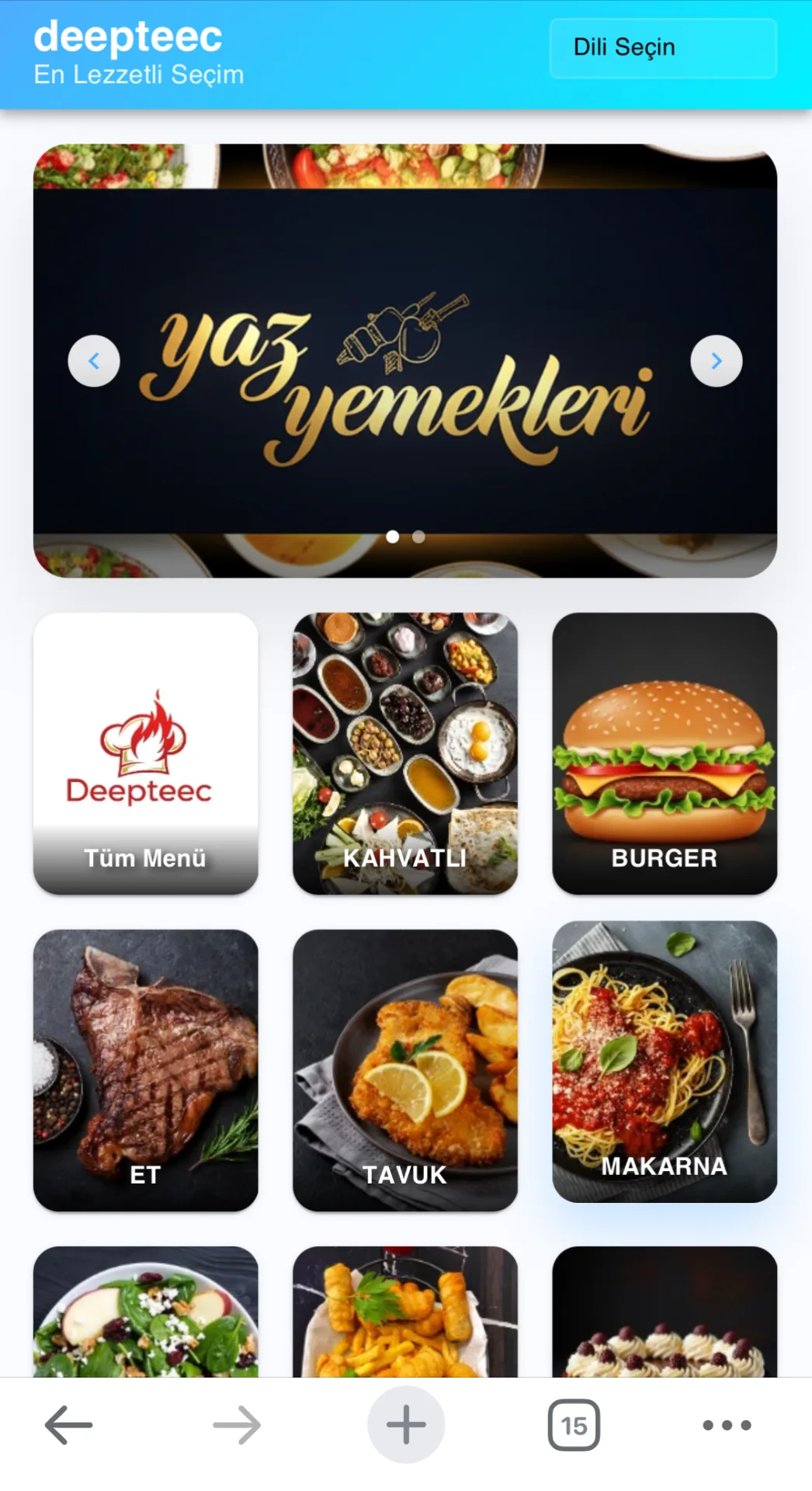Open the Dili Seçin language selector
812x1491 pixels.
click(663, 47)
